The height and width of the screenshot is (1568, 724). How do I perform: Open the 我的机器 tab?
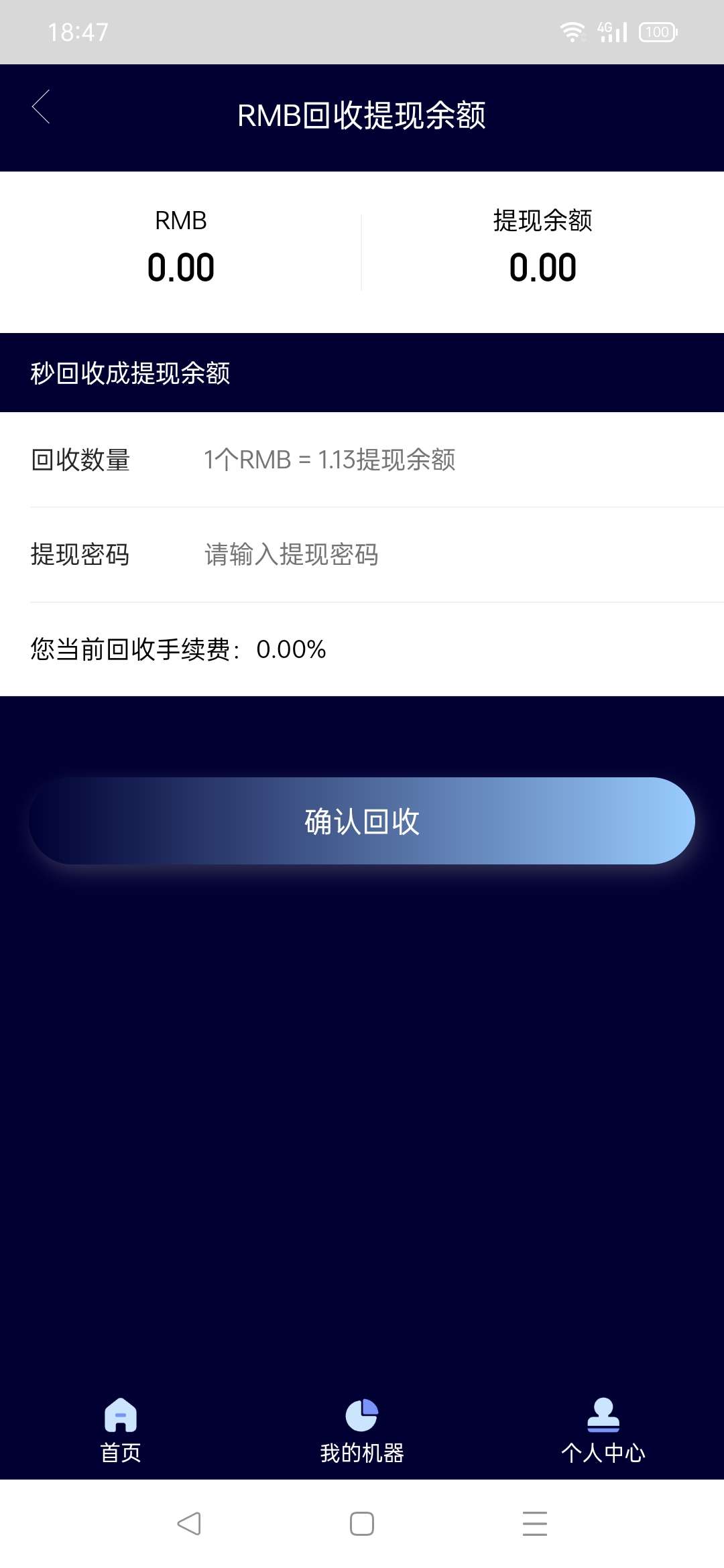tap(362, 1430)
